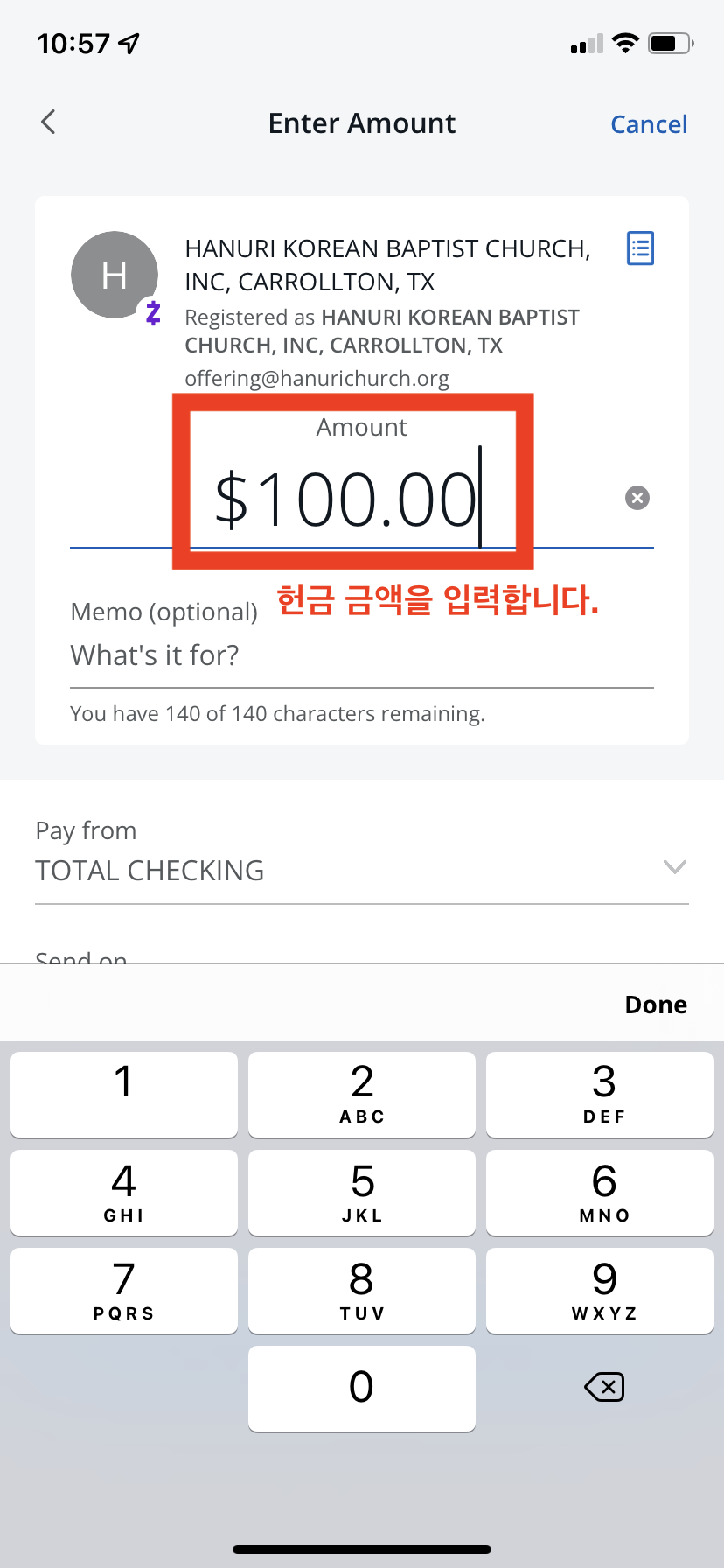The height and width of the screenshot is (1568, 724).
Task: Delete a digit with the backspace key
Action: click(603, 1387)
